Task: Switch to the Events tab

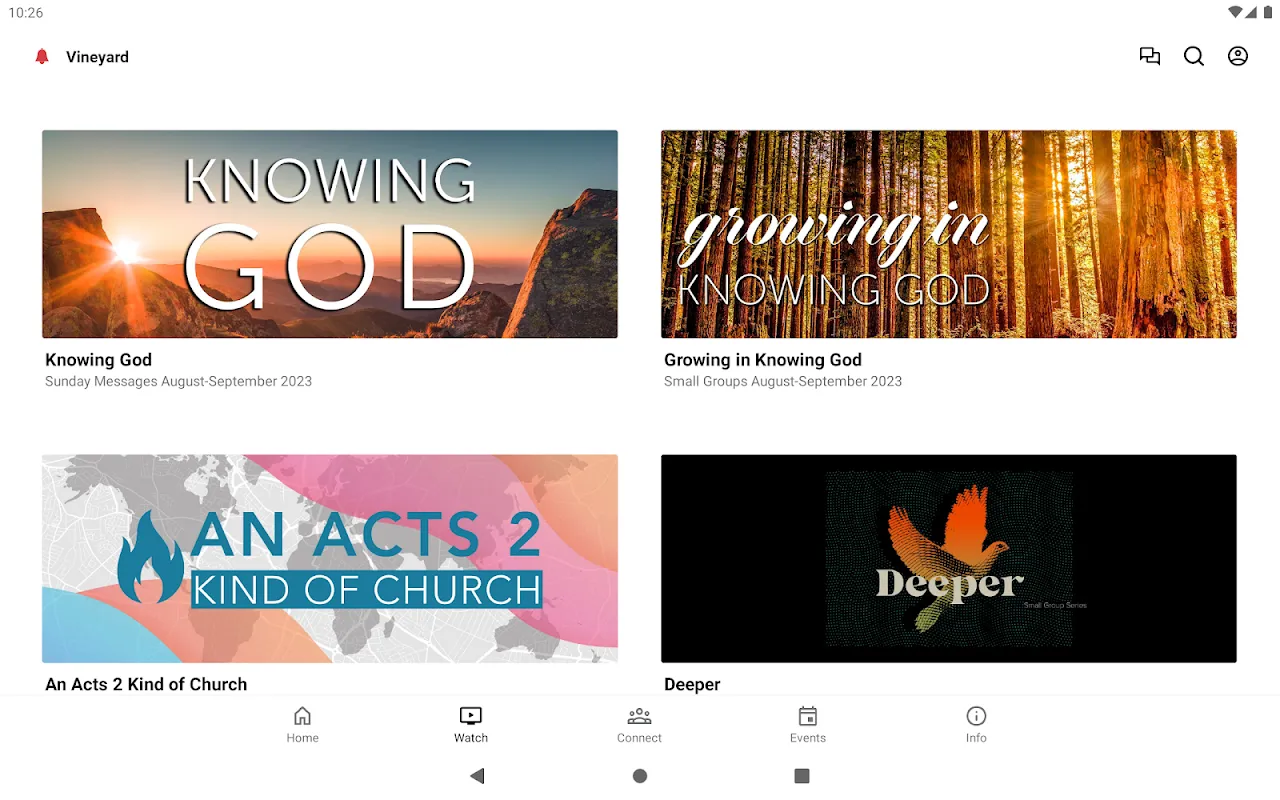Action: (808, 725)
